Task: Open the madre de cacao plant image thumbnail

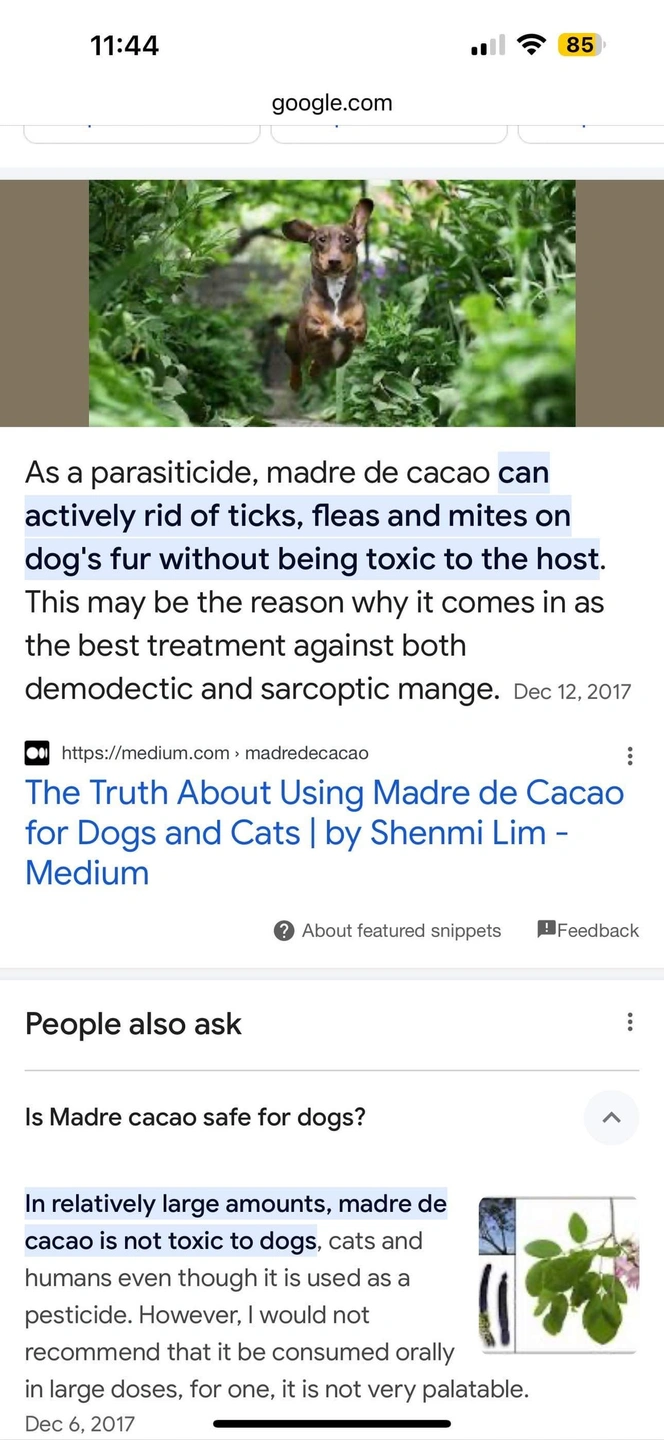Action: click(x=558, y=1274)
